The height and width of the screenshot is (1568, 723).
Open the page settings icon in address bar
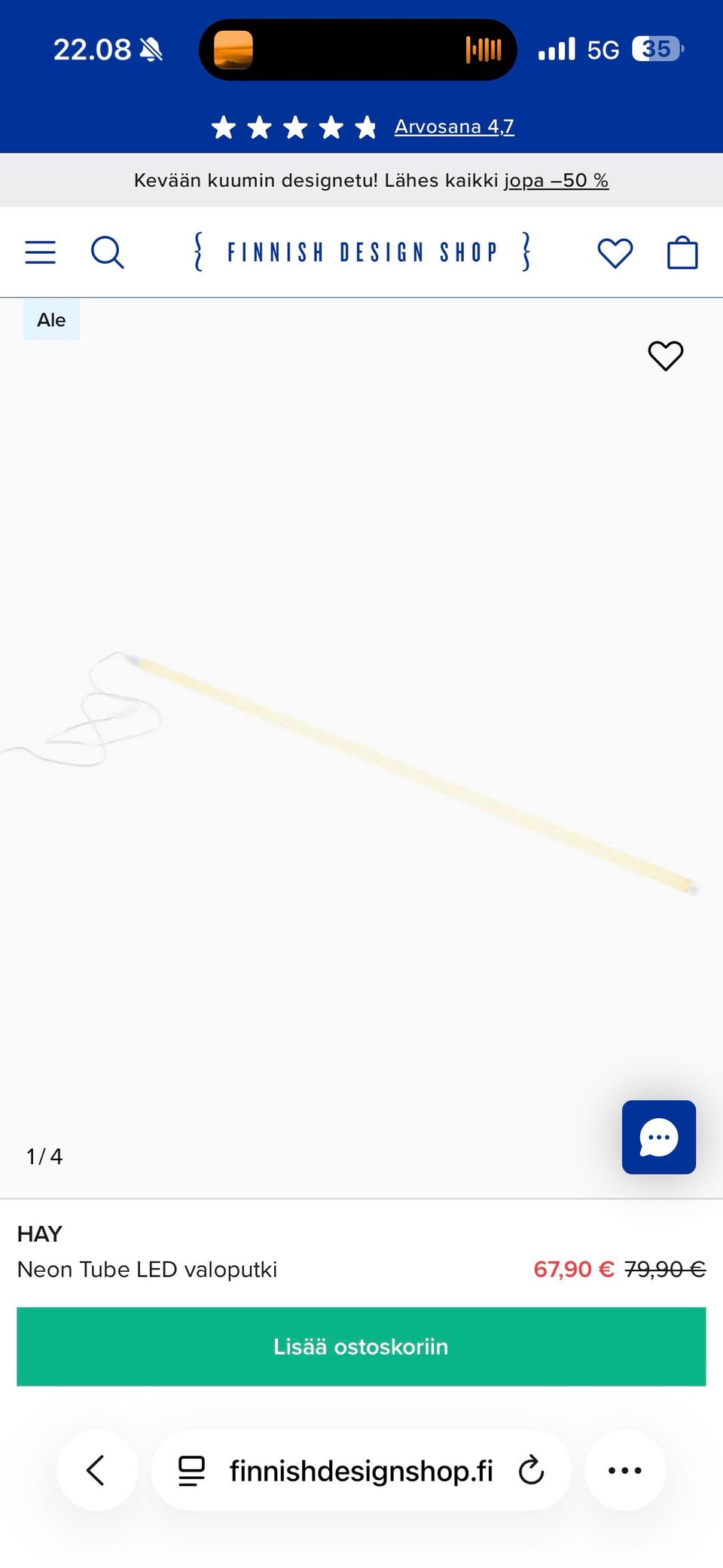(x=191, y=1470)
